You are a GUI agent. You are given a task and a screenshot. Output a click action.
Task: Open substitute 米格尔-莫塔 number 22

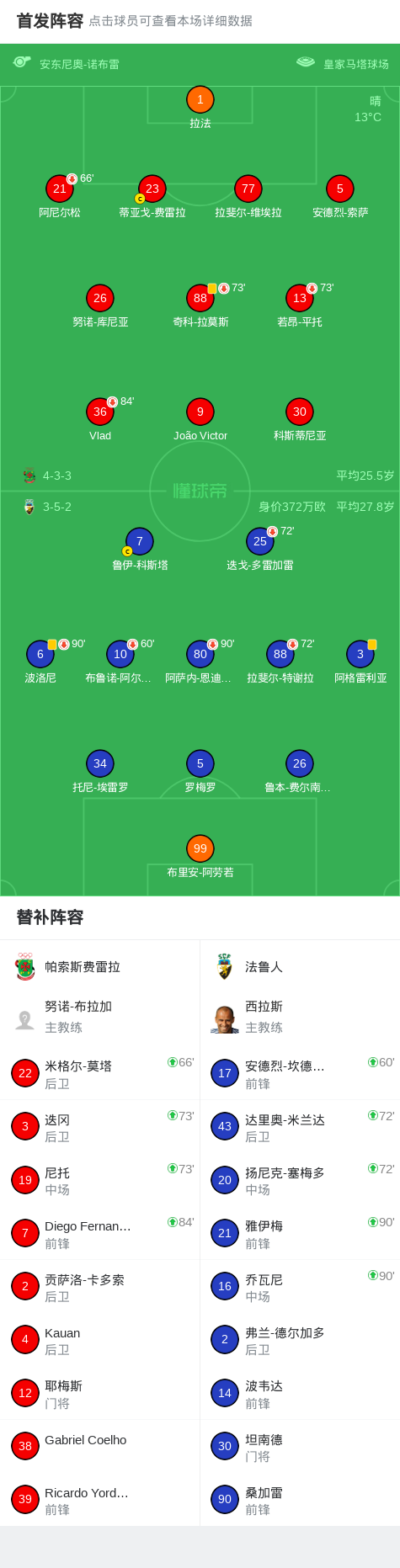[x=100, y=1074]
